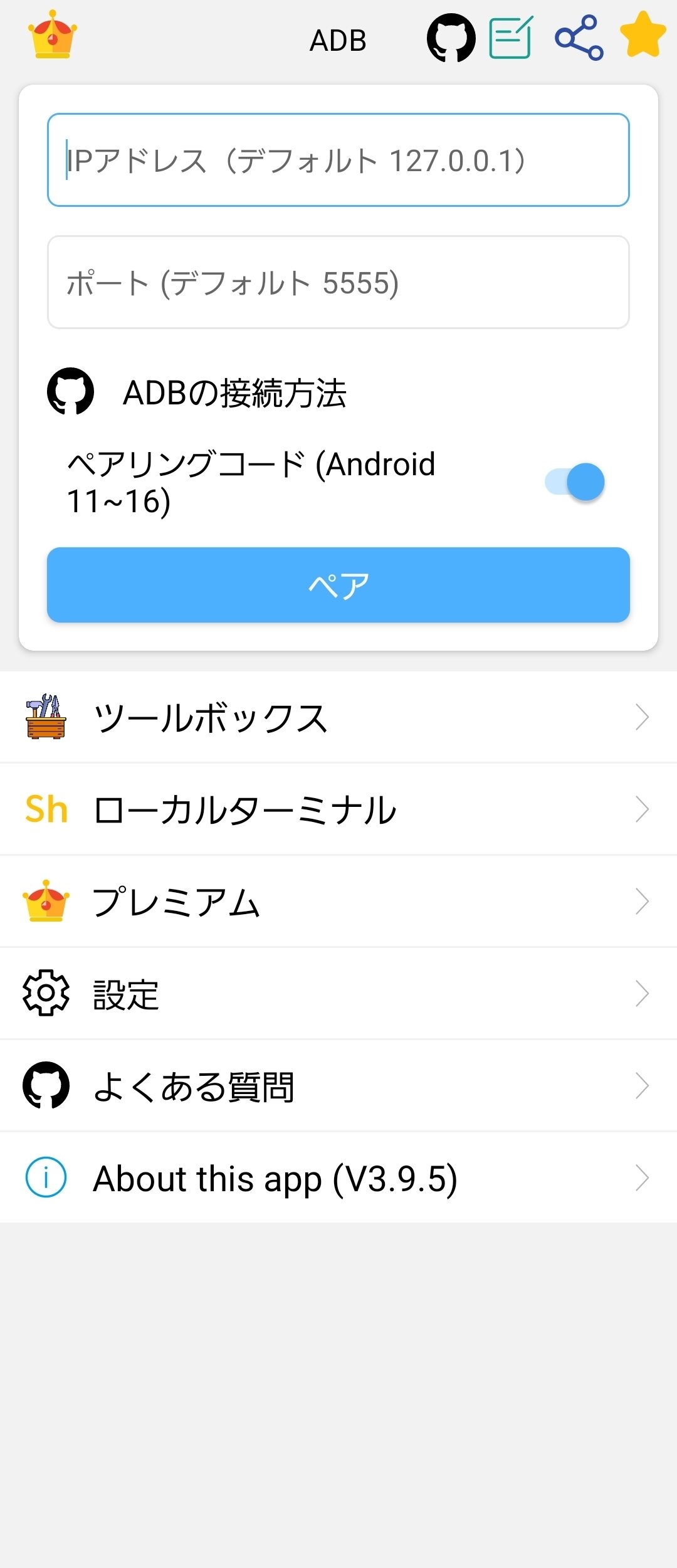Screen dimensions: 677x1568
Task: Expand the よくある質問 row chevron
Action: click(x=643, y=1085)
